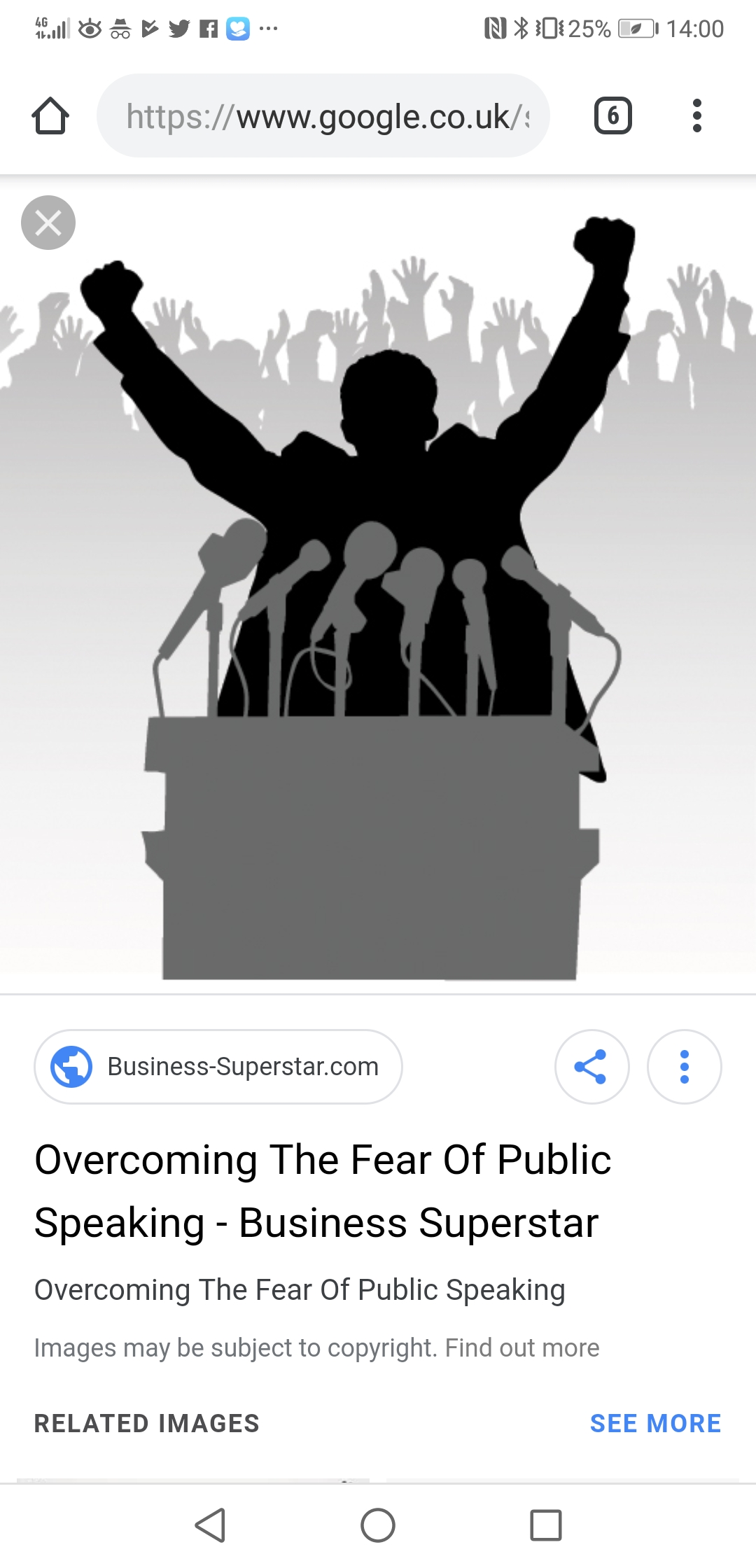Image resolution: width=756 pixels, height=1568 pixels.
Task: Open image options three-dot menu
Action: coord(684,1067)
